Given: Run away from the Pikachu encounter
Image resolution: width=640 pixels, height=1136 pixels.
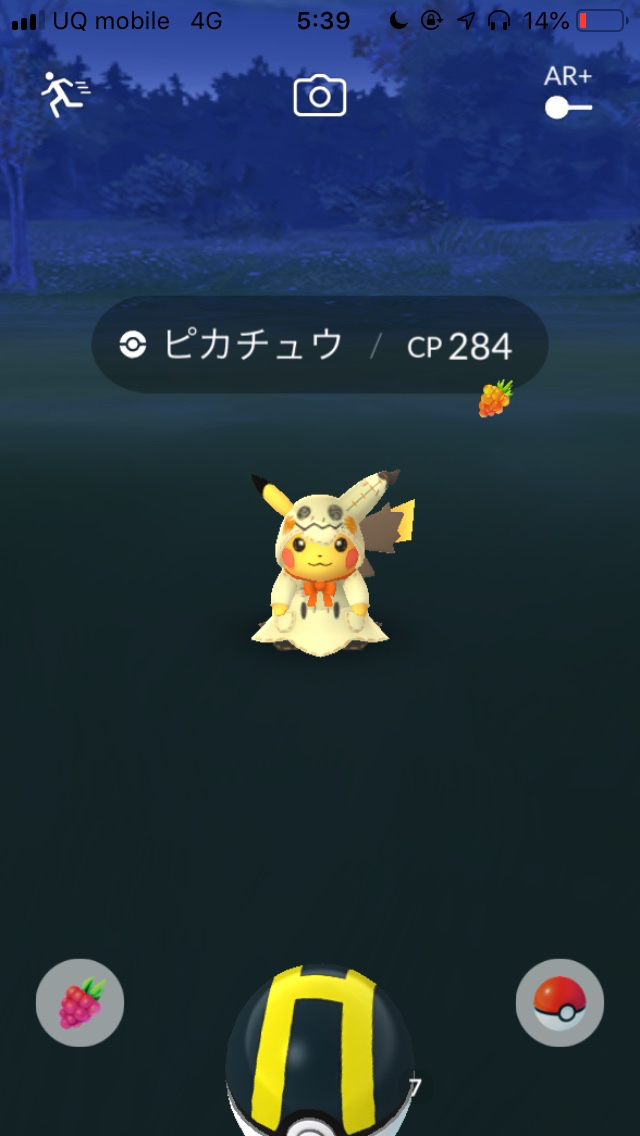Looking at the screenshot, I should click(64, 95).
